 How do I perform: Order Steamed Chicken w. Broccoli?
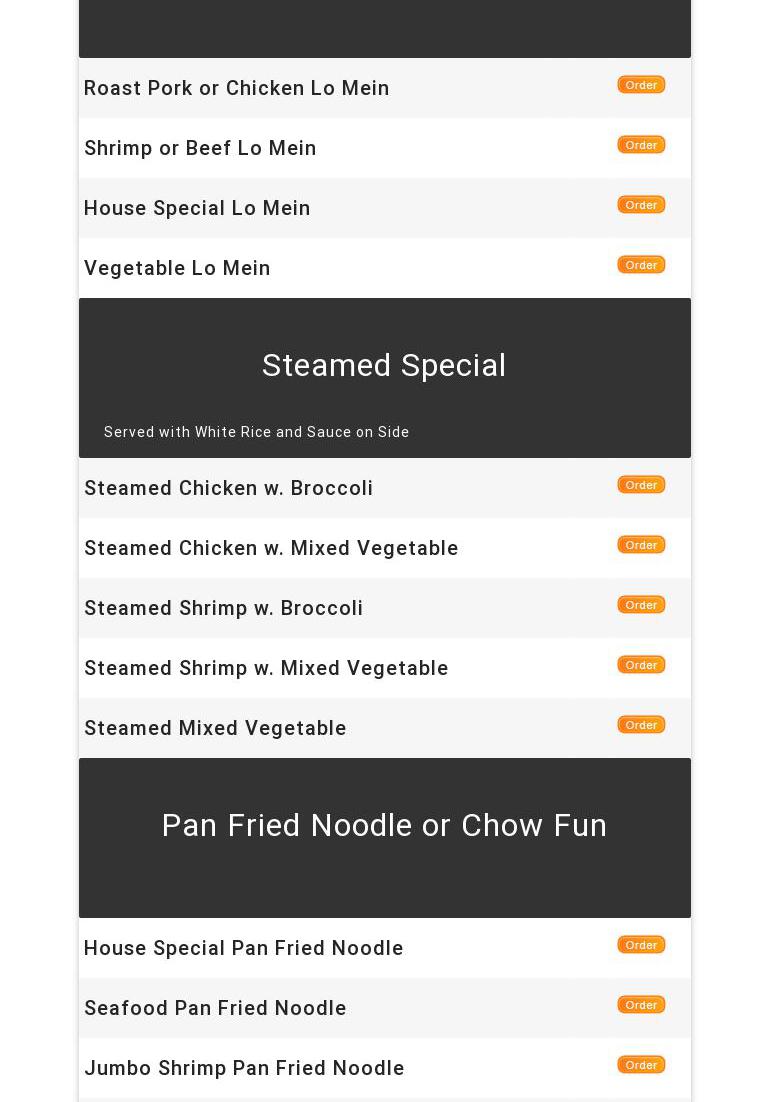[x=641, y=485]
